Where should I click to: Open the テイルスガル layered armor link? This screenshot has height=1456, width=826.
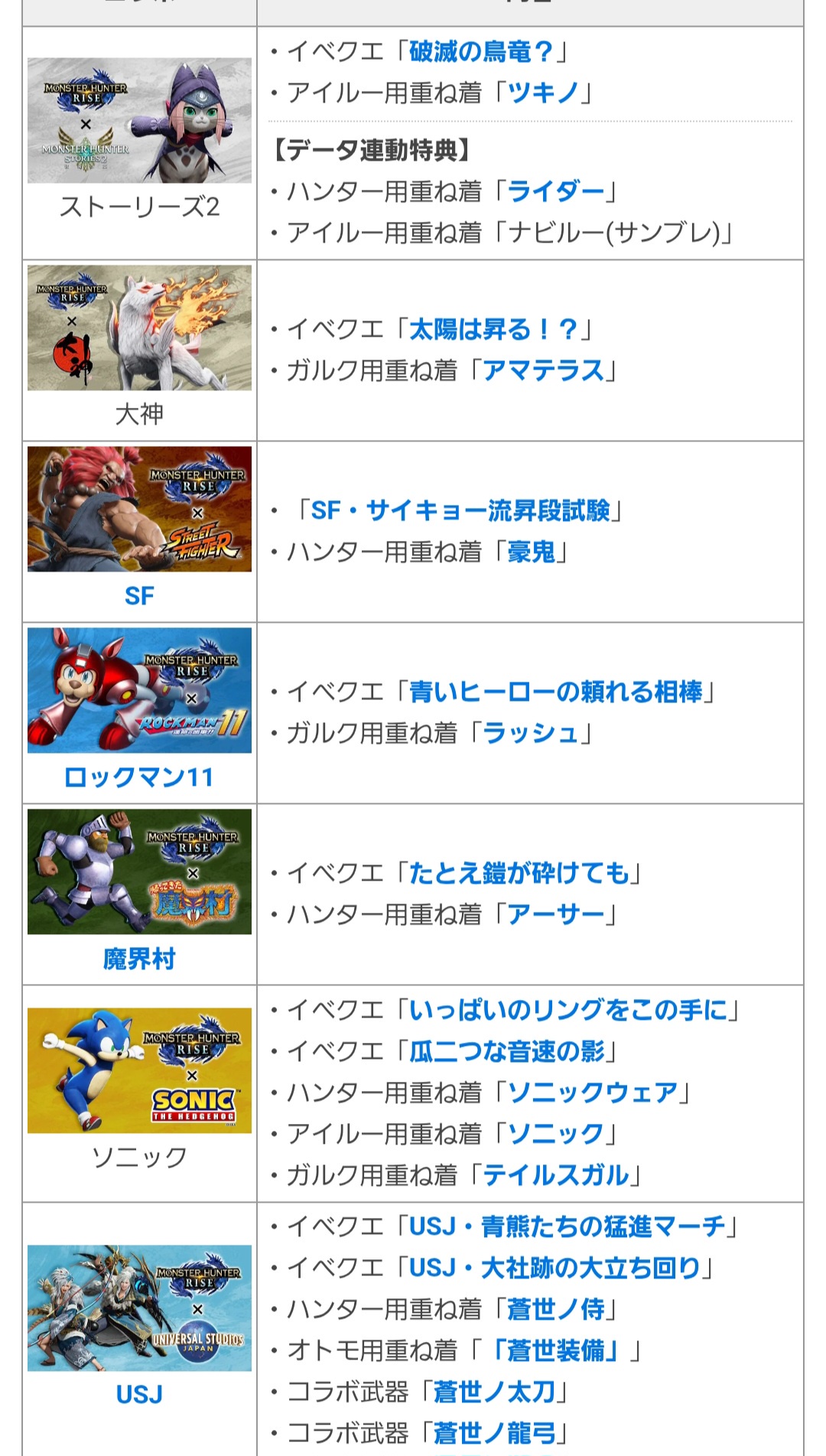click(556, 1175)
